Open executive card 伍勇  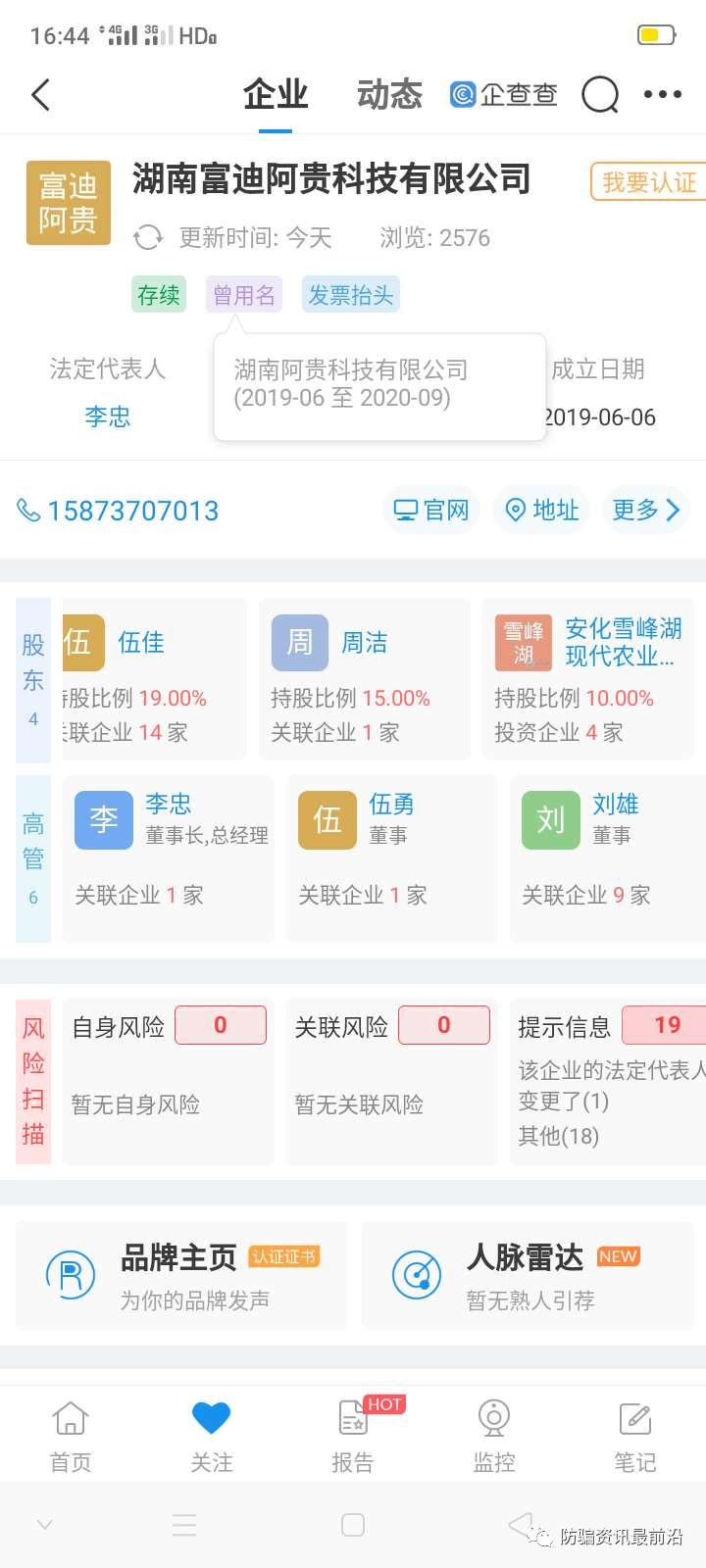pyautogui.click(x=391, y=859)
